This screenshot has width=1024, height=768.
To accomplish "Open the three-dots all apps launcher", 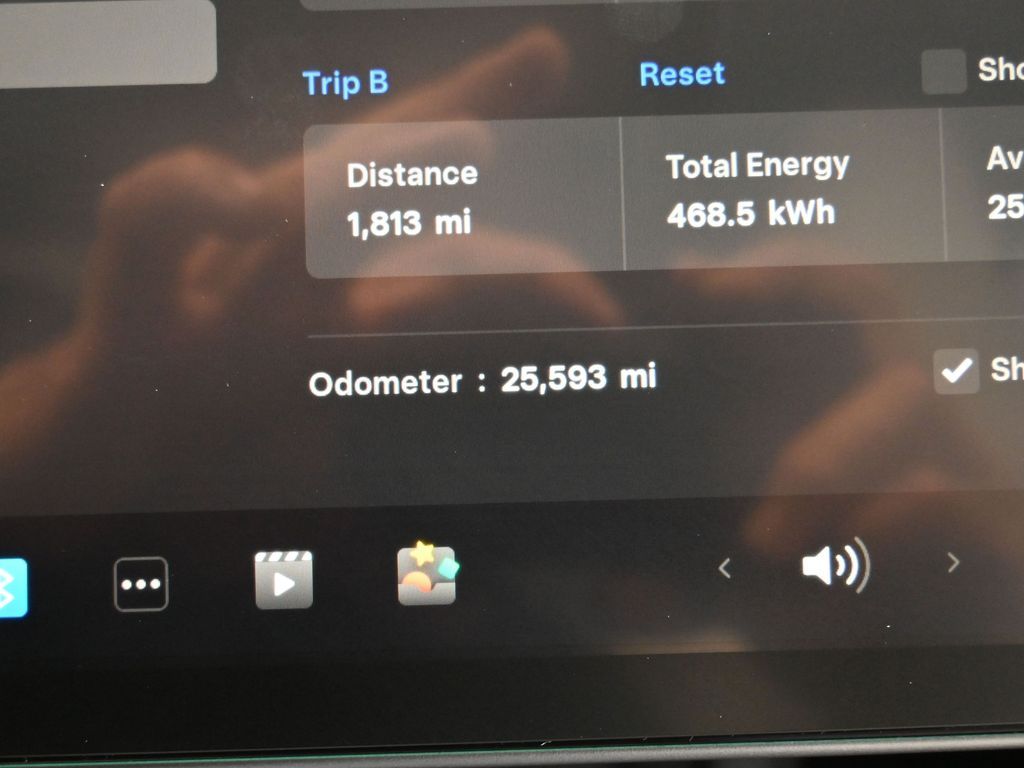I will click(x=141, y=584).
